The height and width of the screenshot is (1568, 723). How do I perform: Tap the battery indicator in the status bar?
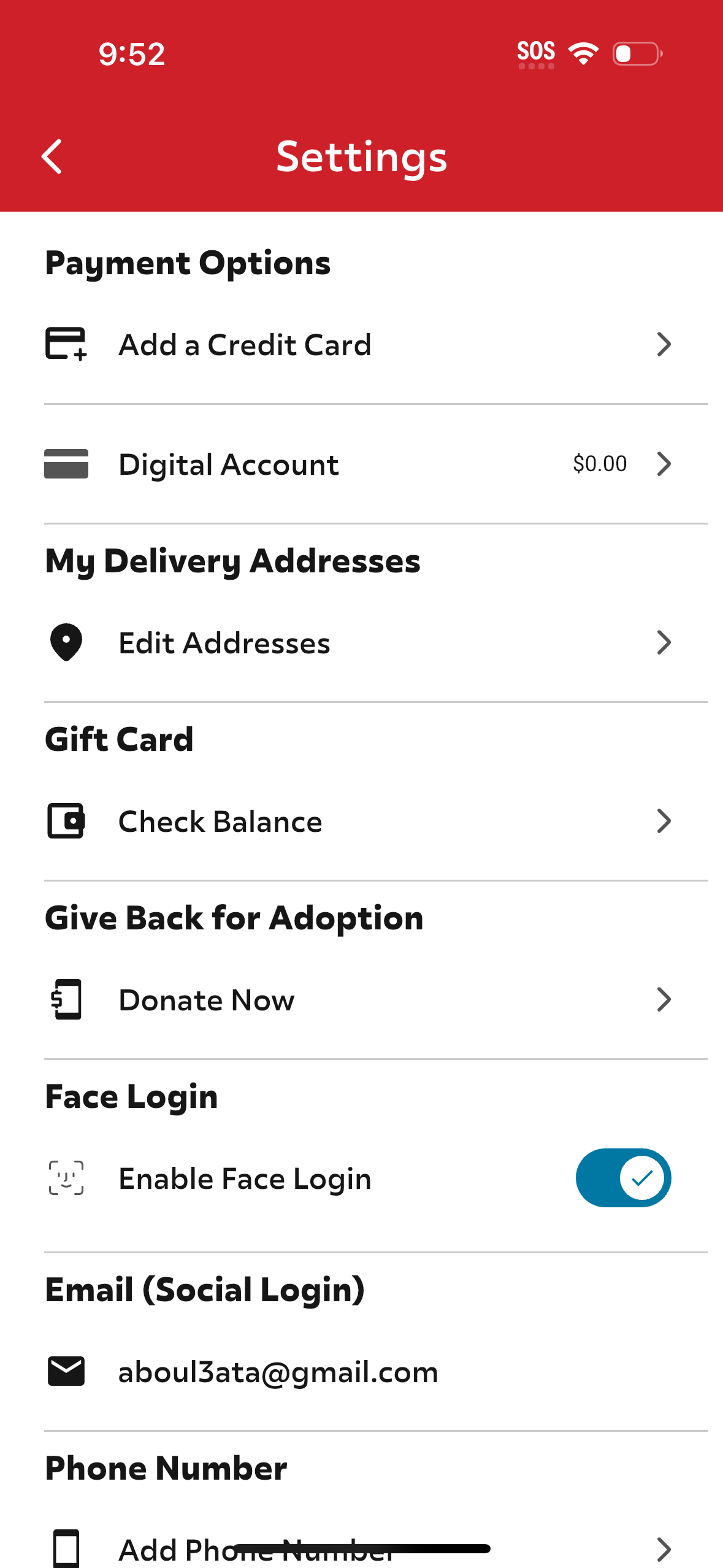point(635,53)
